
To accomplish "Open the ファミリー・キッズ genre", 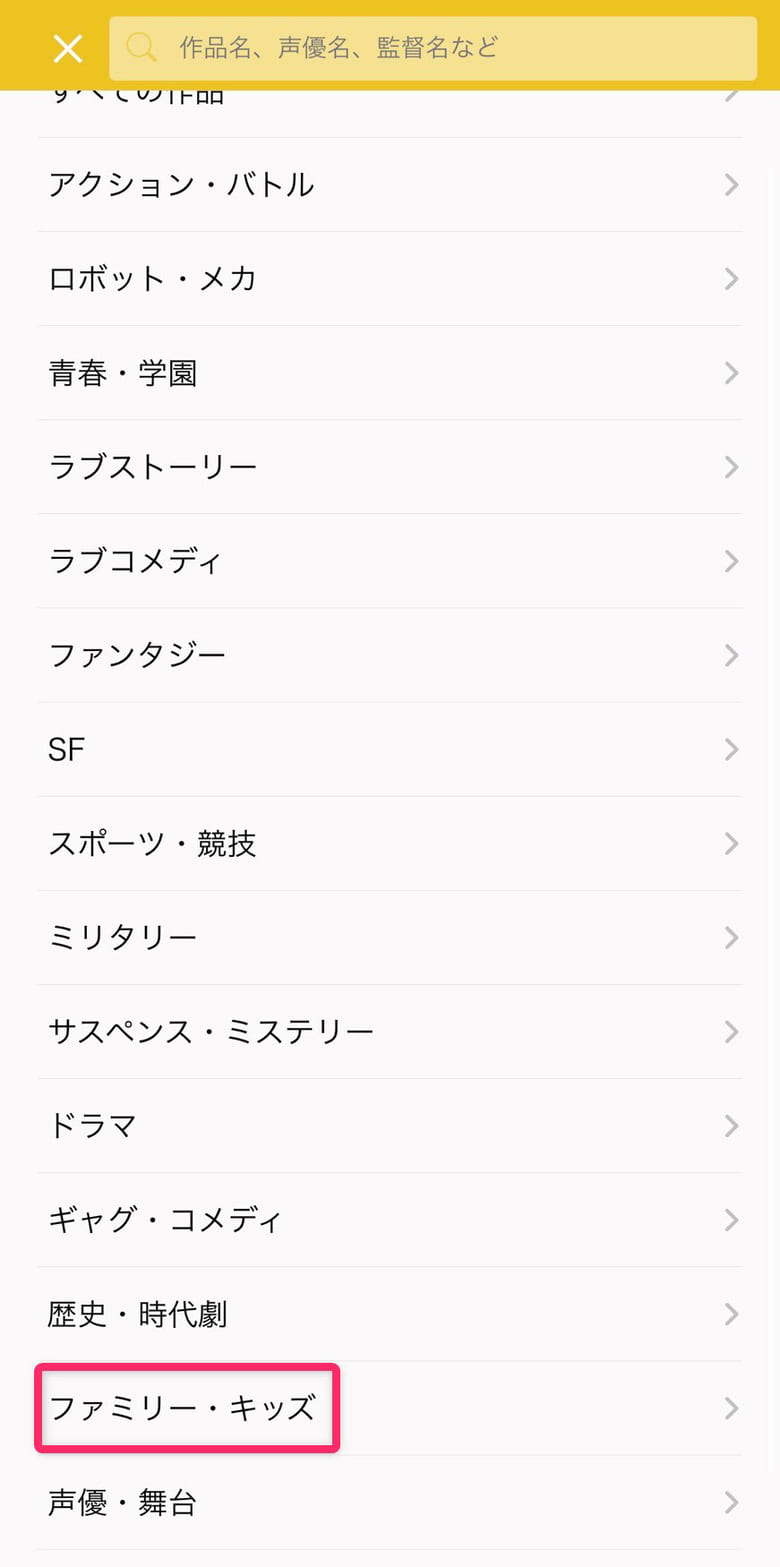I will click(x=185, y=1408).
